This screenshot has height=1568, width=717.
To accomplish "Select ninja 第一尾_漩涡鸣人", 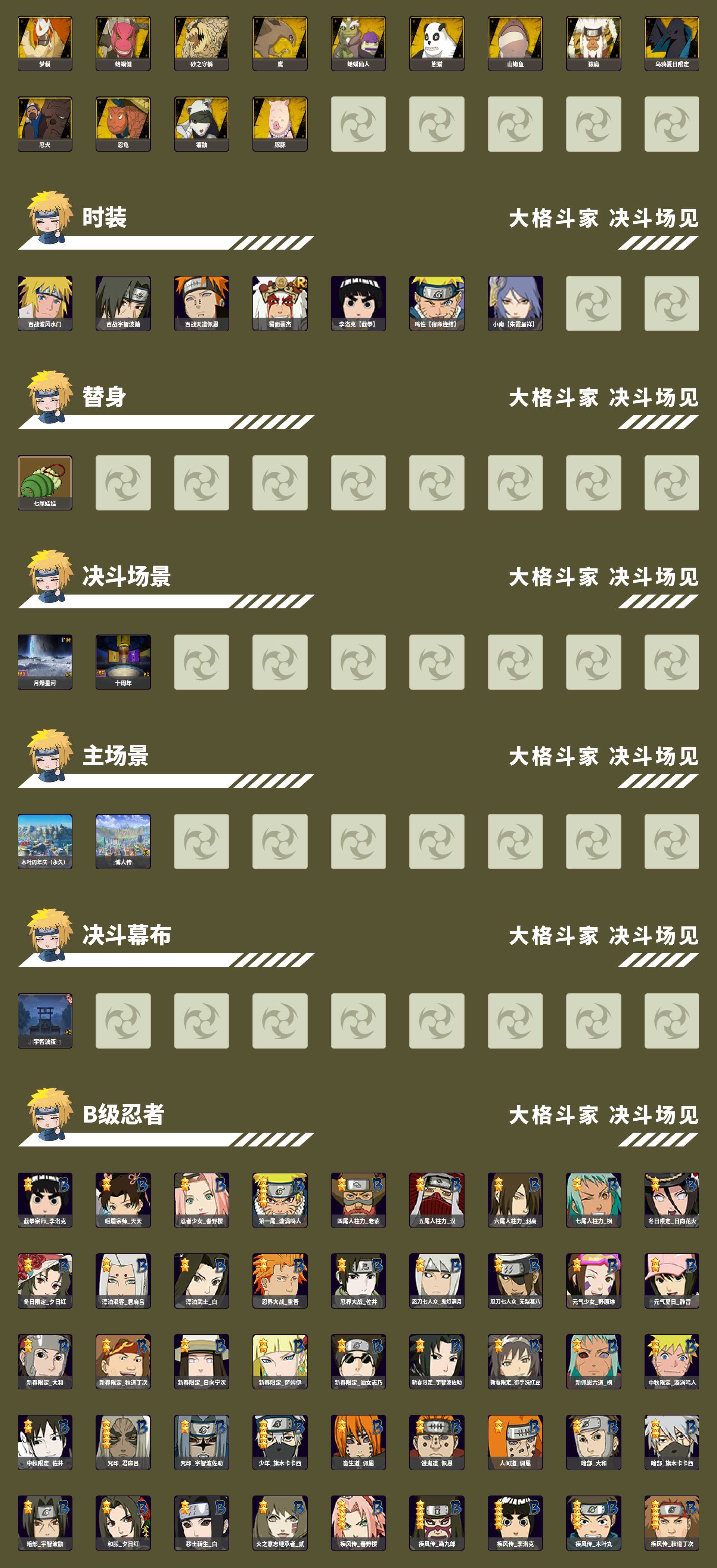I will tap(280, 1196).
